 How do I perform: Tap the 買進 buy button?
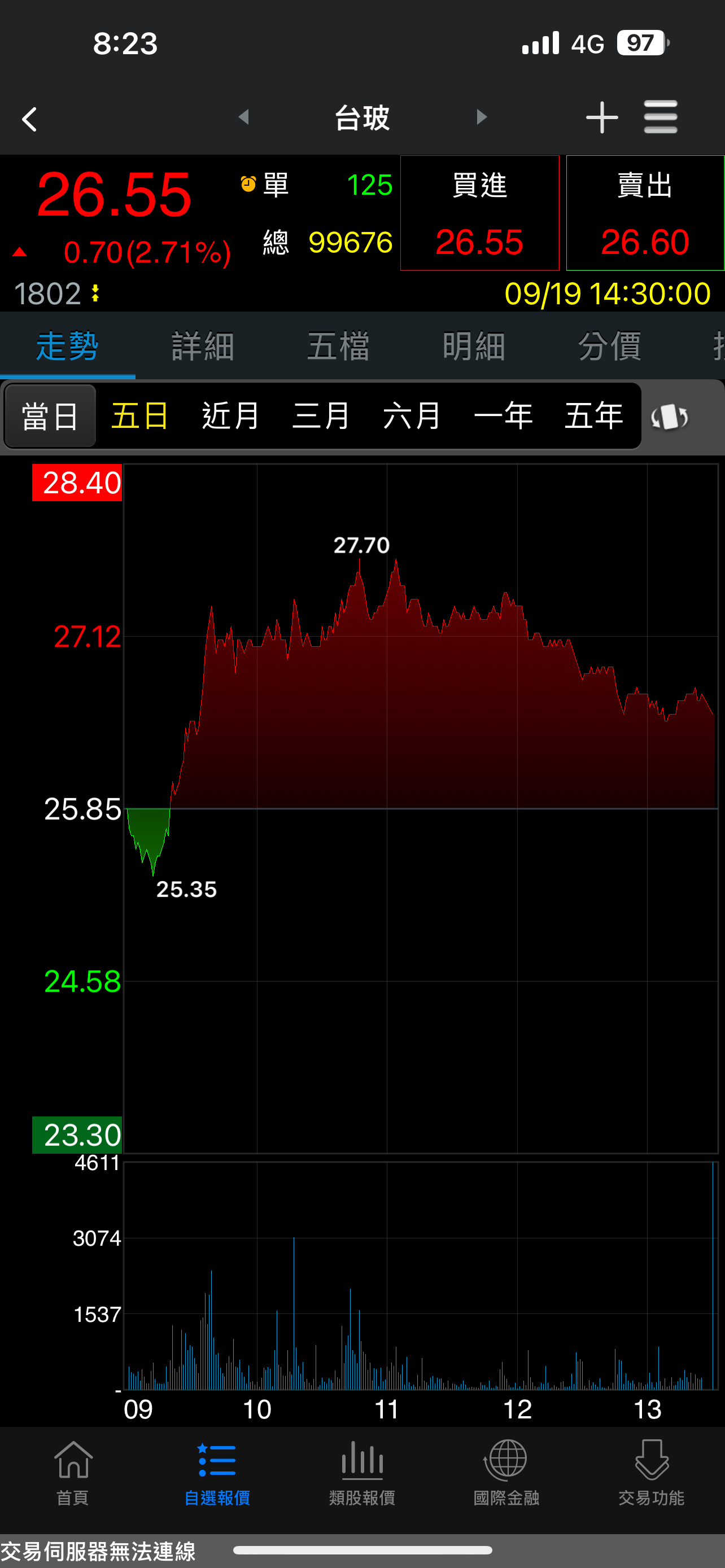coord(480,213)
